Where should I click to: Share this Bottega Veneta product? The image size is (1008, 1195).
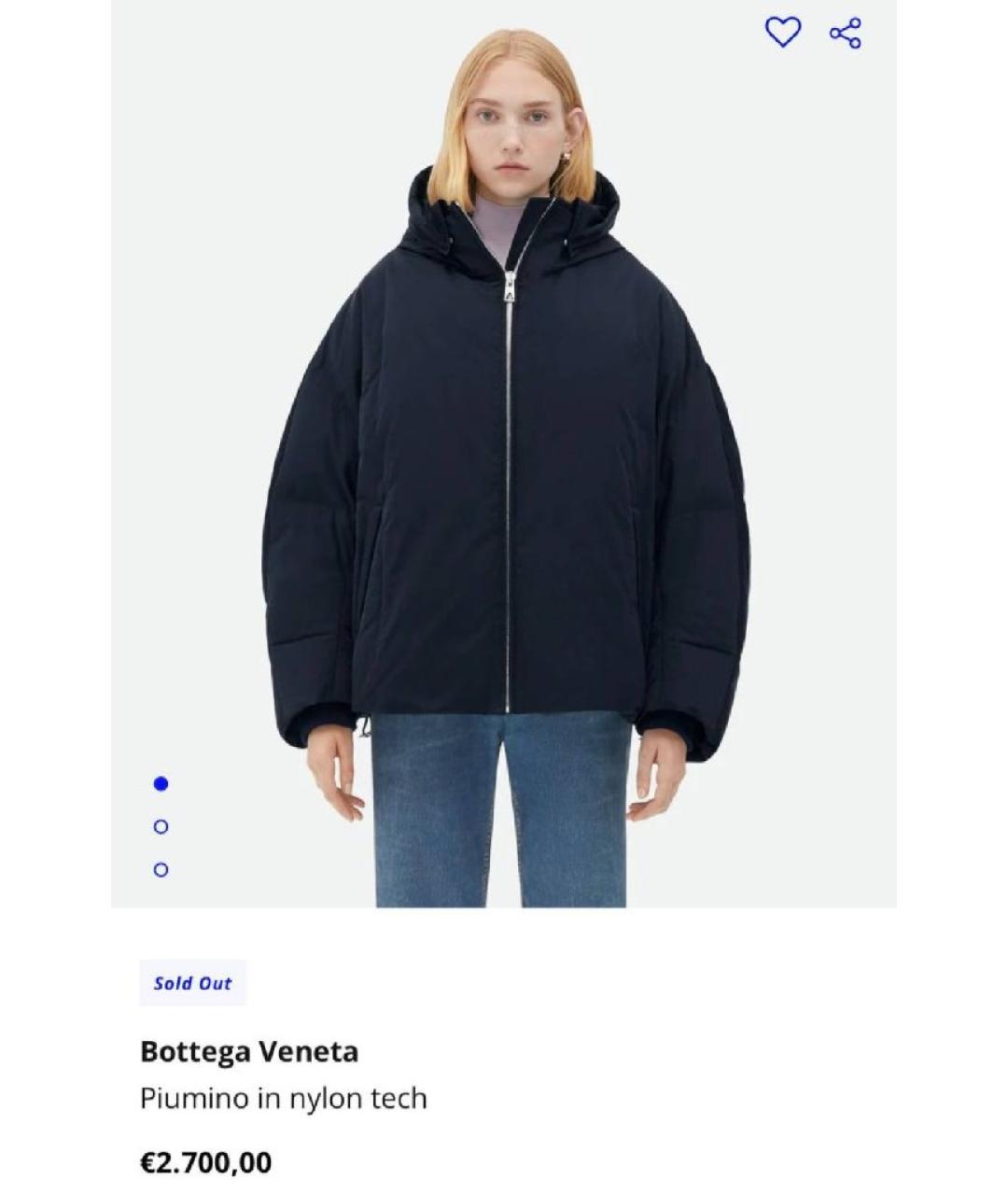point(846,33)
